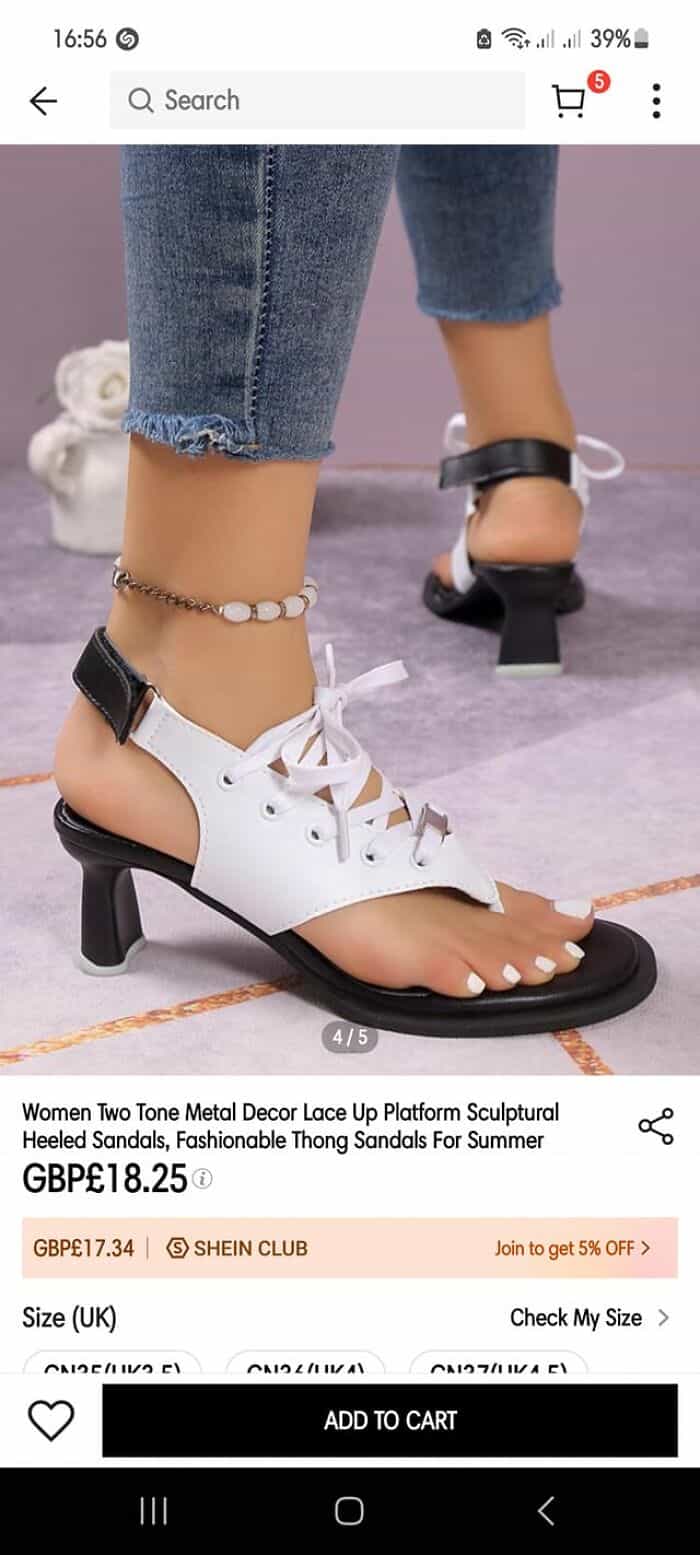Open the sandal product photo

click(350, 610)
